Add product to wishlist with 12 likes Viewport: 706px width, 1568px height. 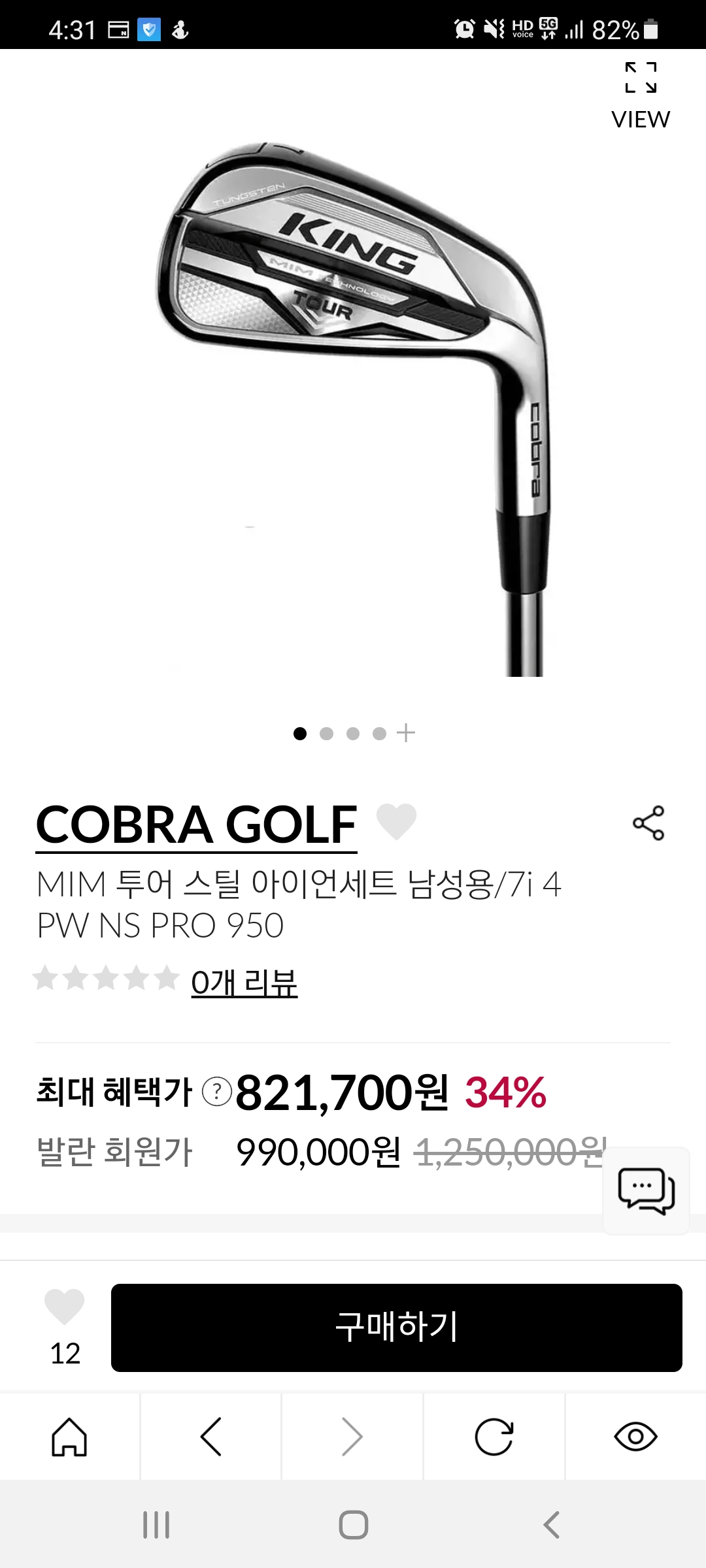65,1308
